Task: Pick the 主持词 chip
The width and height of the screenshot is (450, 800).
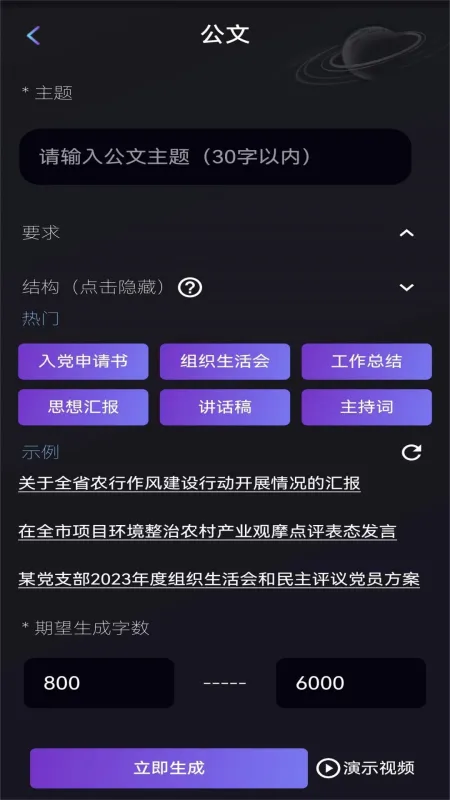Action: tap(367, 407)
